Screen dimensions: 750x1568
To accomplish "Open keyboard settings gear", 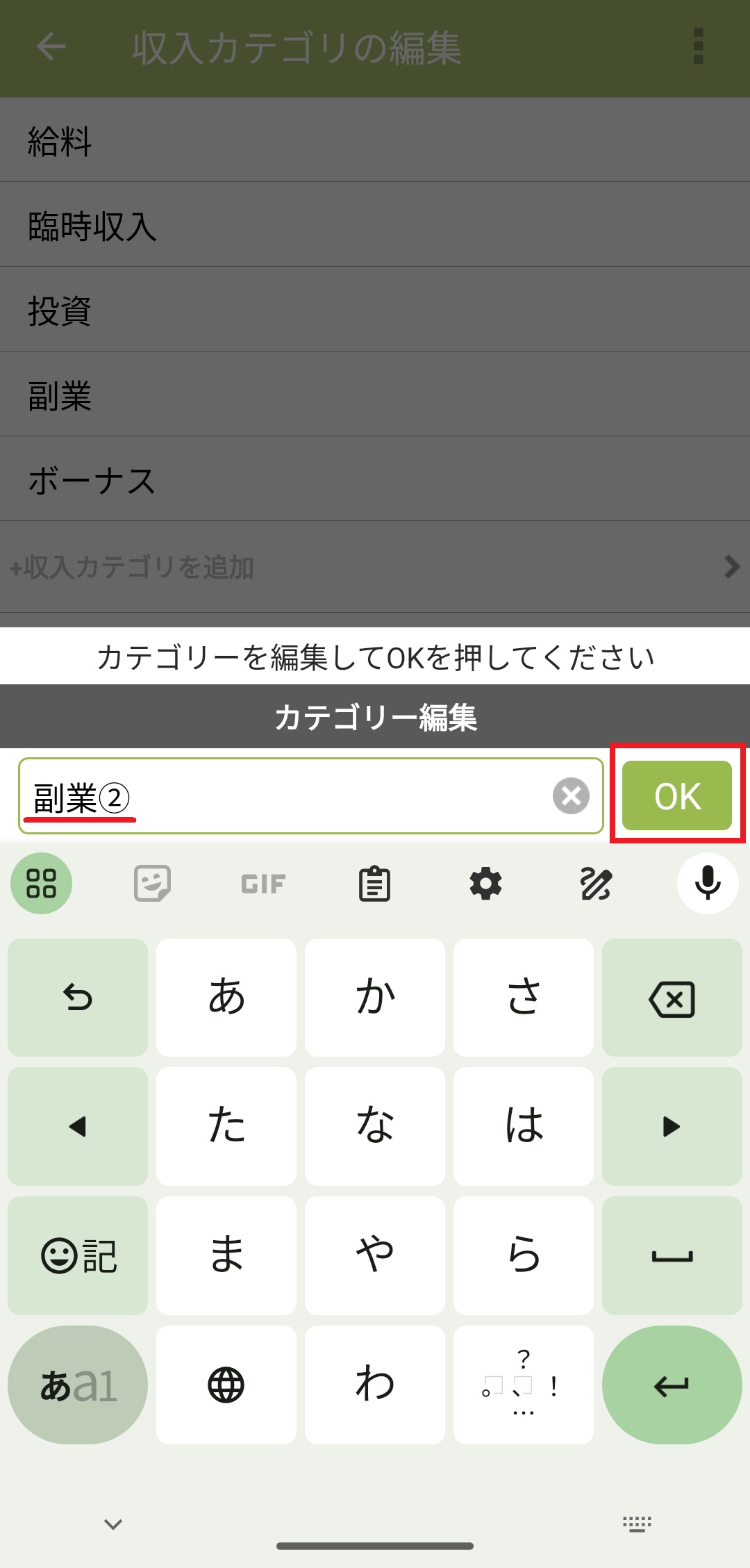I will (485, 884).
